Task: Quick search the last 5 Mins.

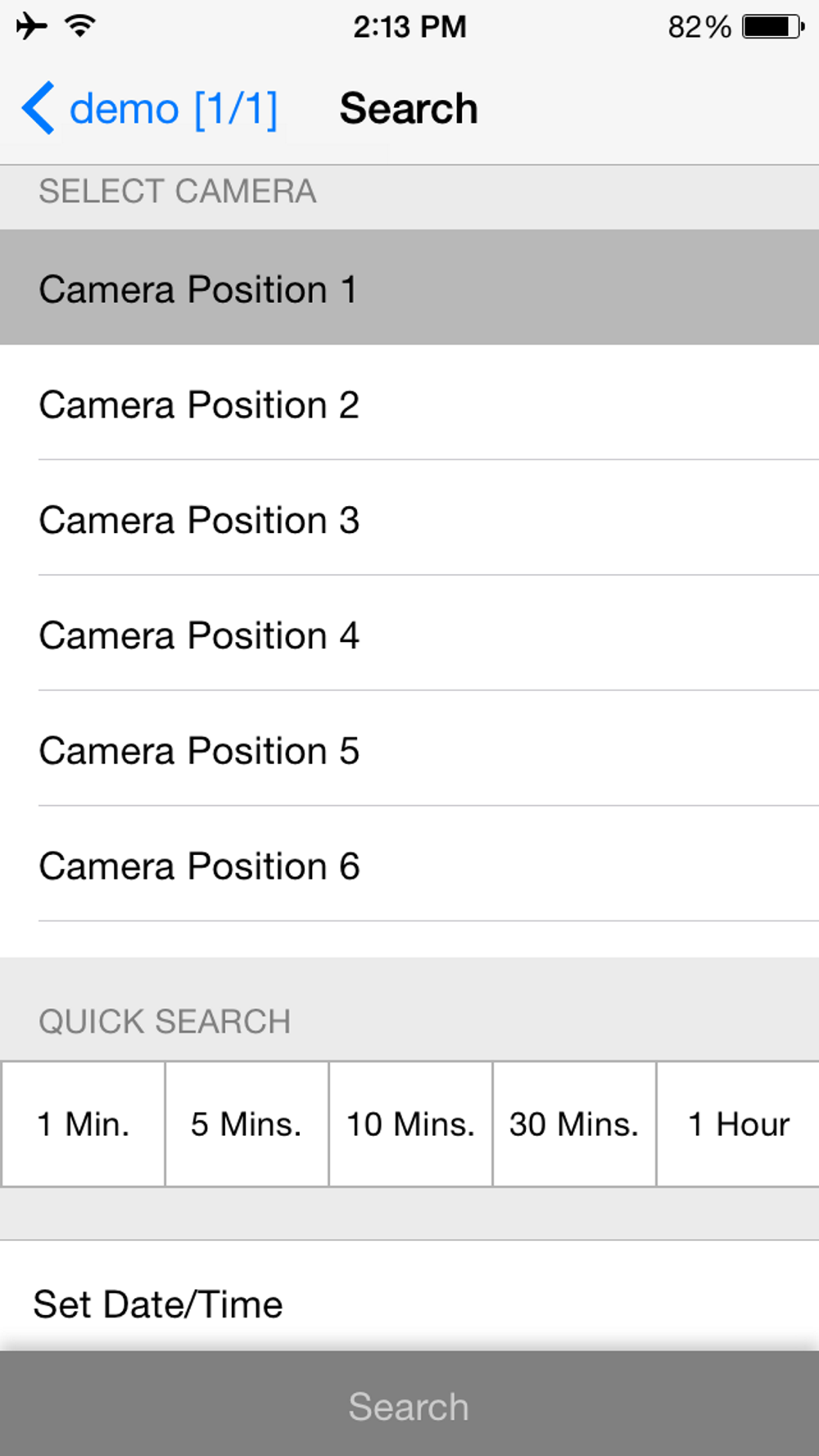Action: click(x=247, y=1124)
